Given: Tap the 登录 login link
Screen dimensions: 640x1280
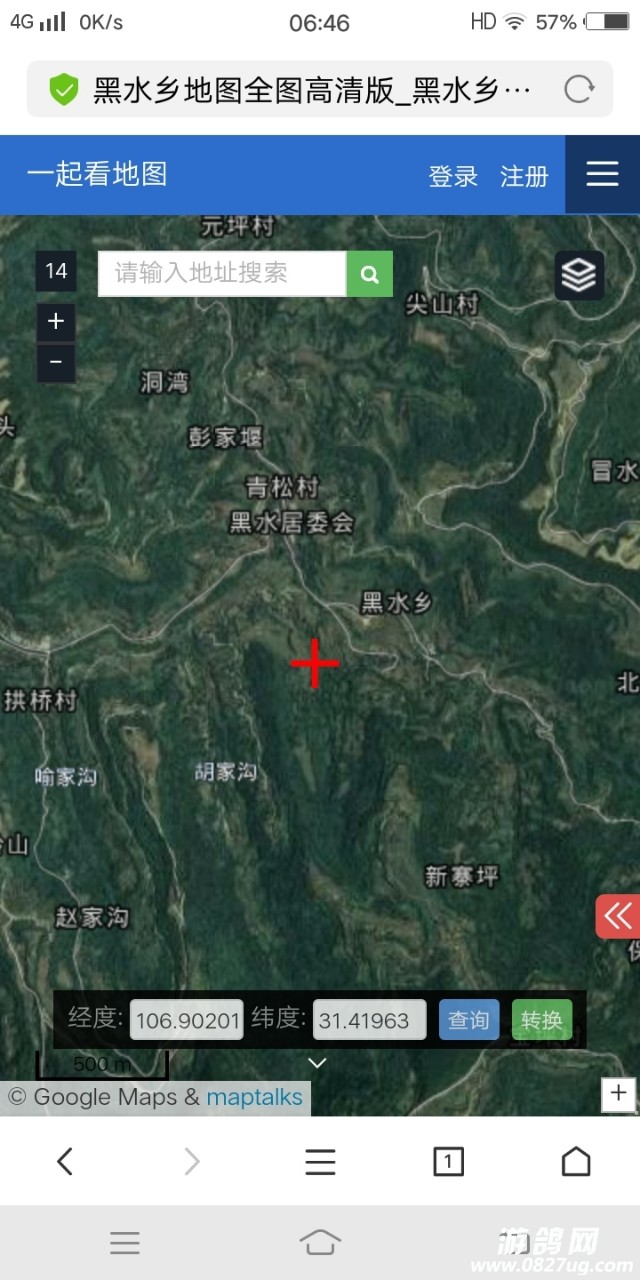Looking at the screenshot, I should [453, 176].
